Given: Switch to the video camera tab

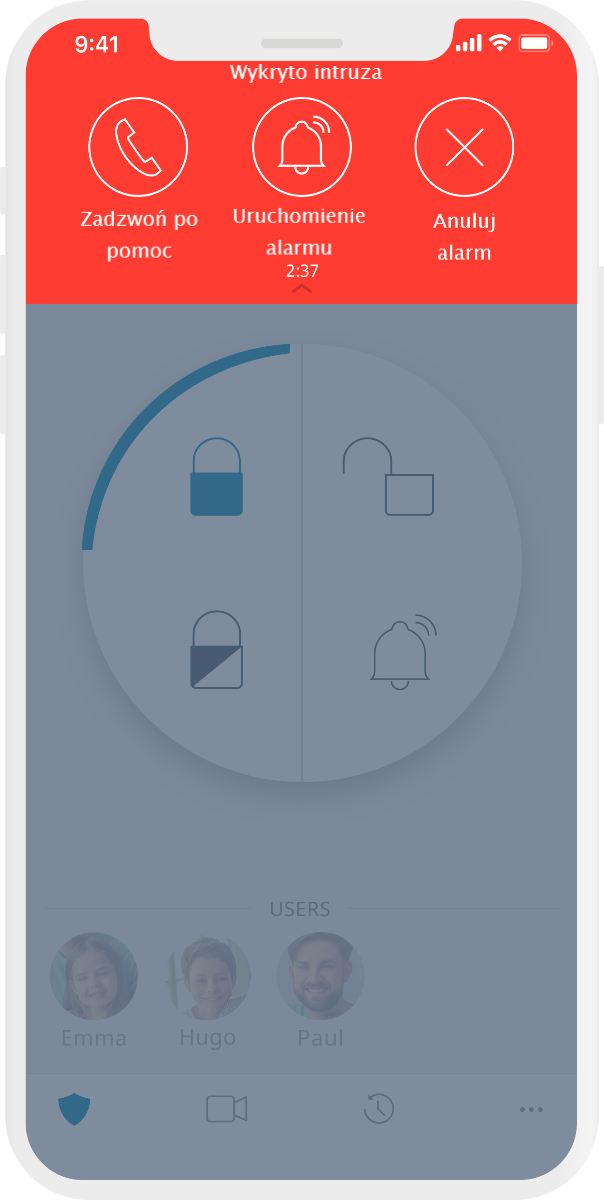Looking at the screenshot, I should [x=226, y=1109].
